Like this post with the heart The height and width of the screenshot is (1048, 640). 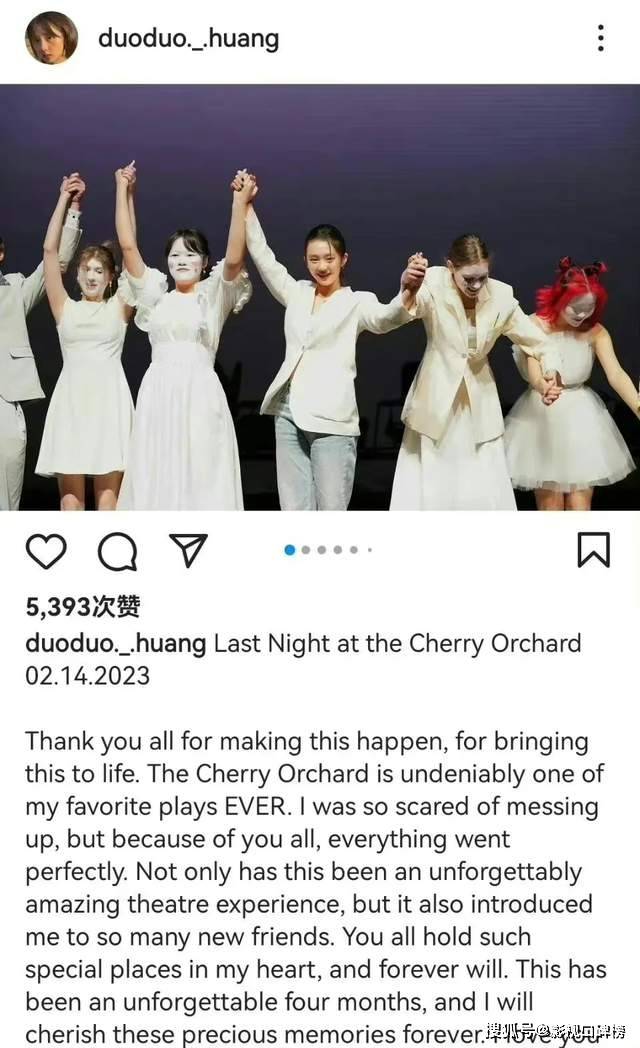click(x=46, y=551)
